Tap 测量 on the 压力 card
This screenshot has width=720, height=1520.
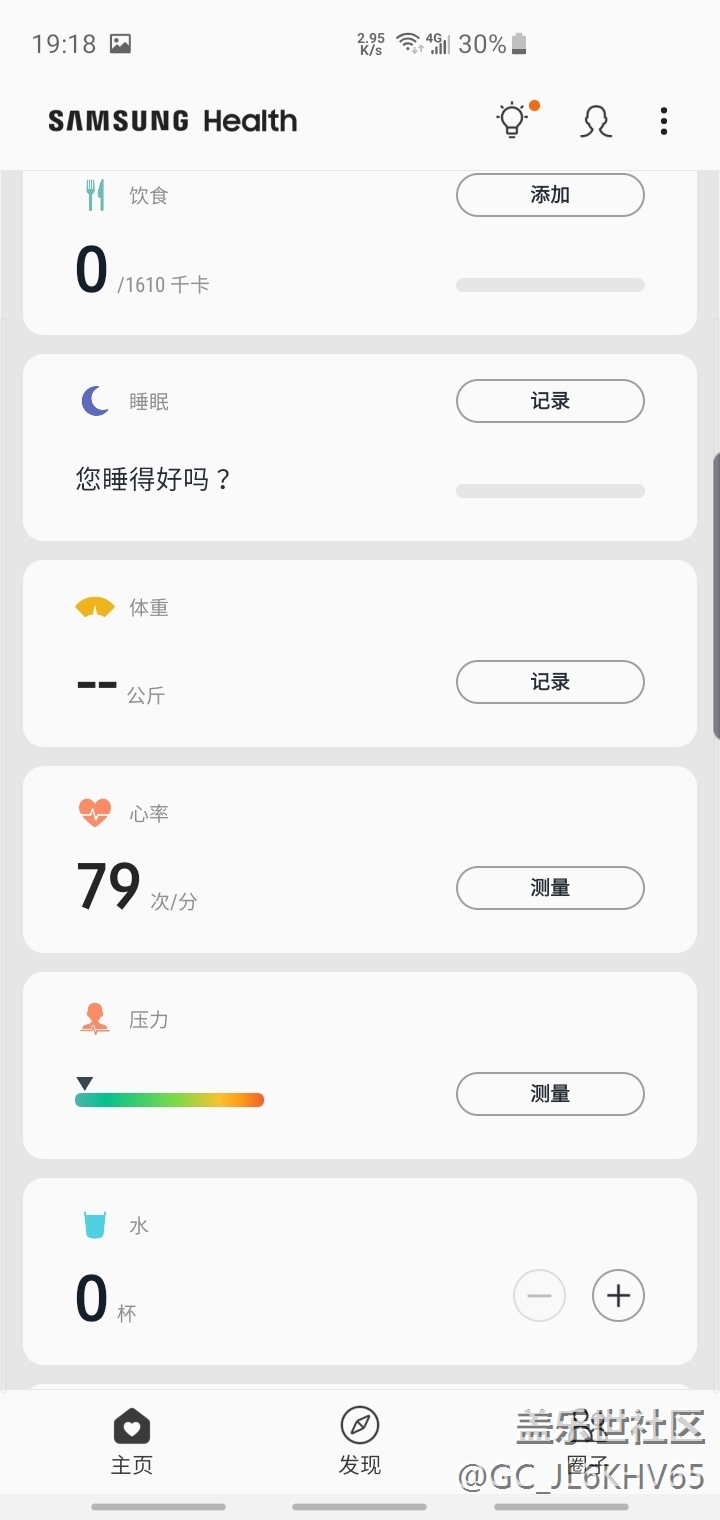[550, 1094]
